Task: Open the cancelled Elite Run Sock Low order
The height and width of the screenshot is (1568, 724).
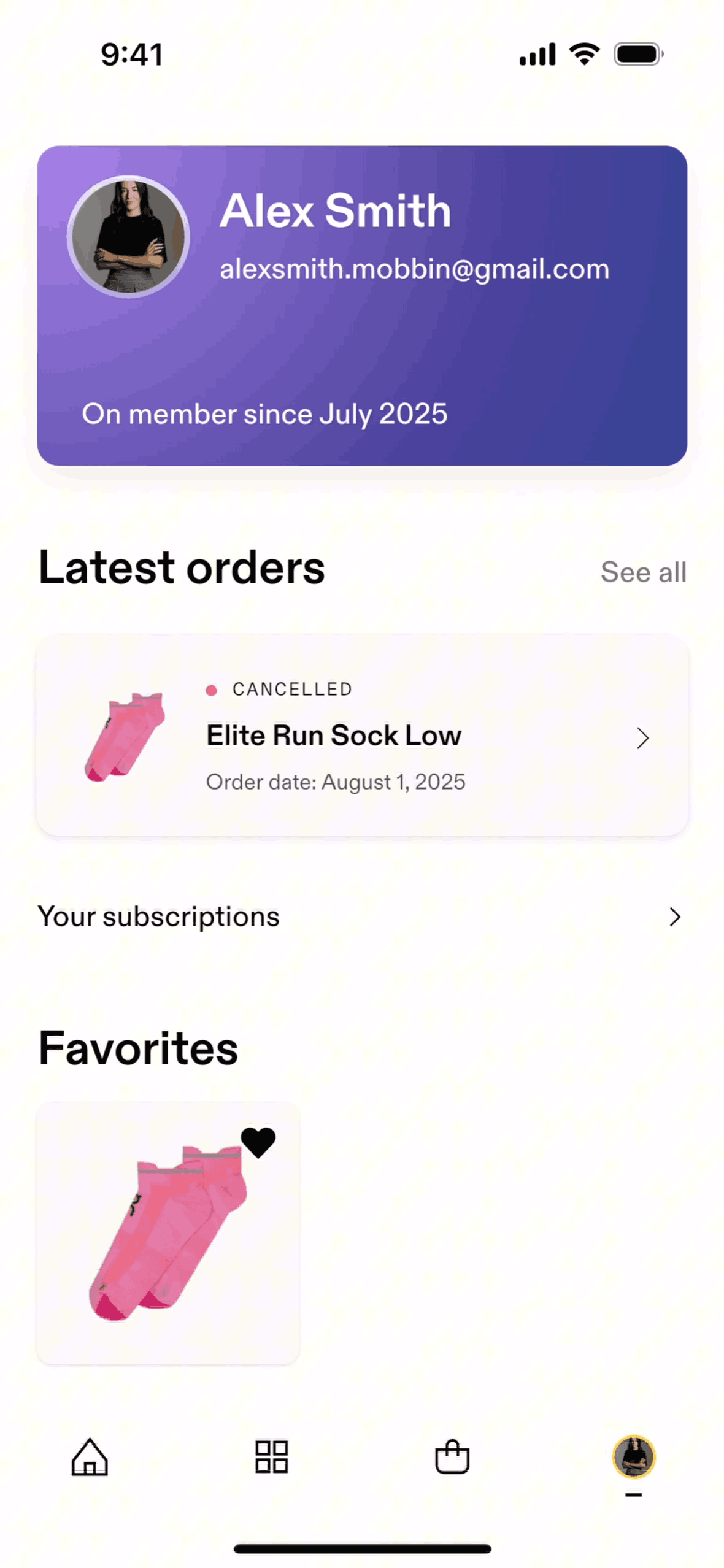Action: 362,734
